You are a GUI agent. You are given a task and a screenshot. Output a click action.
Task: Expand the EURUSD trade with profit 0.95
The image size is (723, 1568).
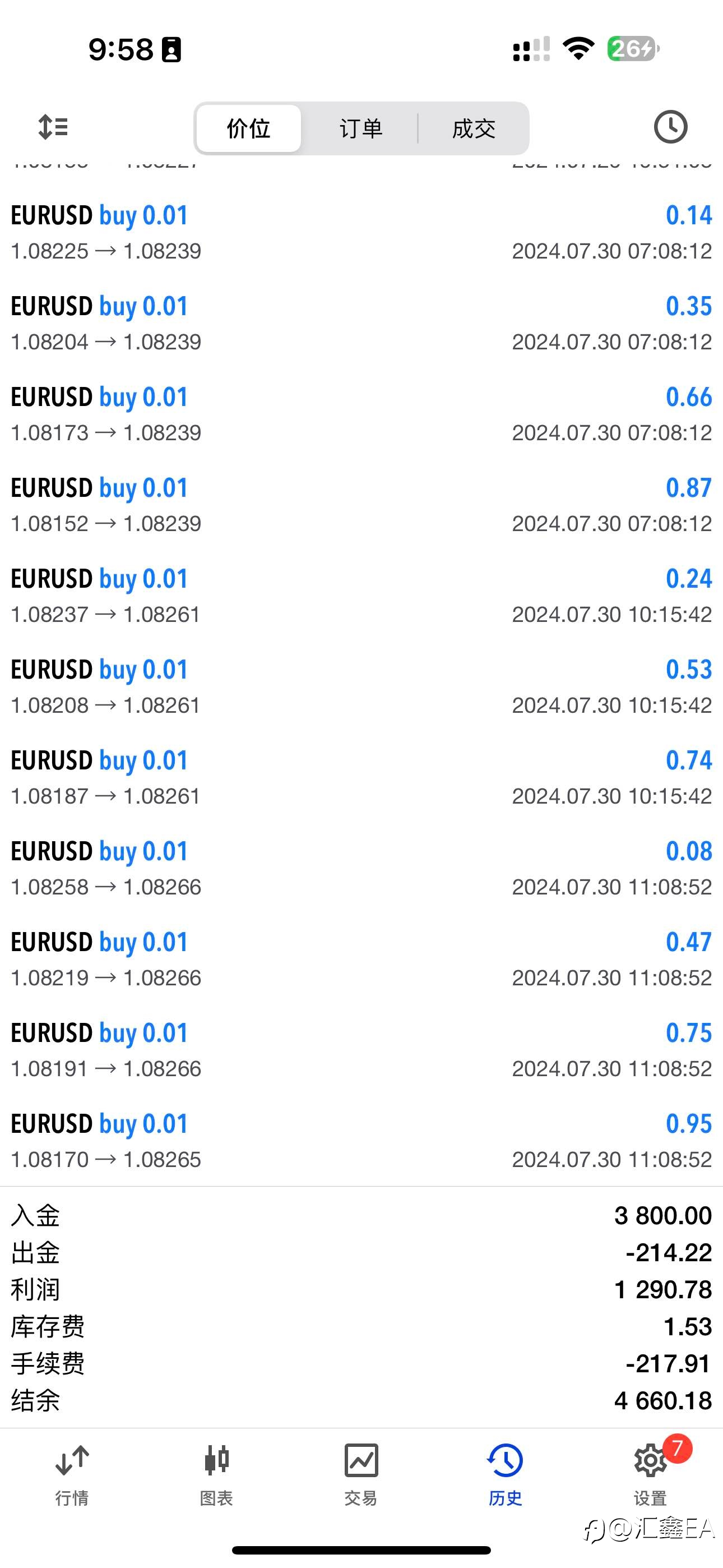pos(361,1141)
